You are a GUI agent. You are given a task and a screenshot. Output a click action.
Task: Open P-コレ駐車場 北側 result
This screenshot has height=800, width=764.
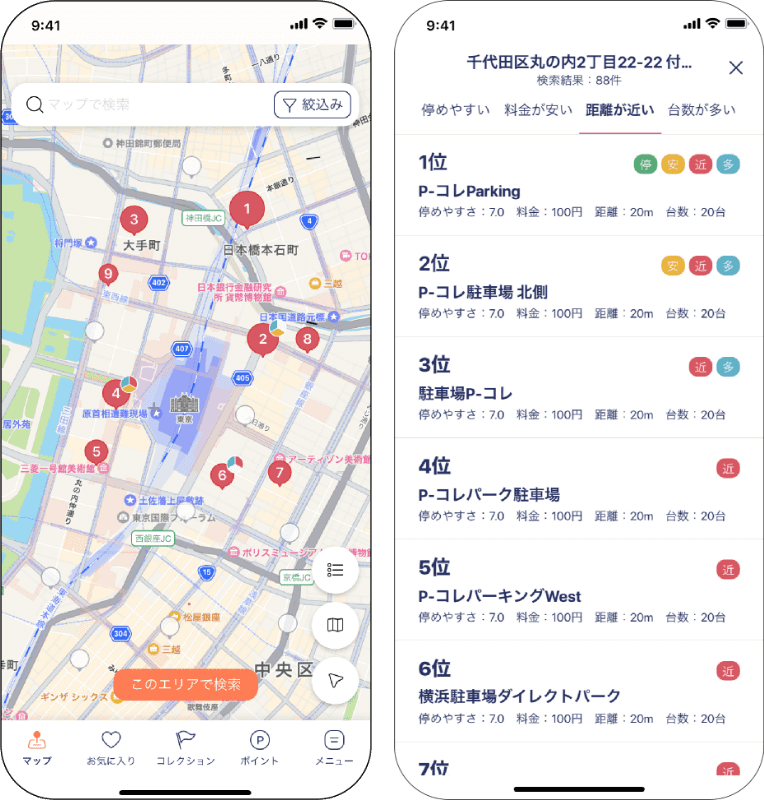[x=579, y=288]
